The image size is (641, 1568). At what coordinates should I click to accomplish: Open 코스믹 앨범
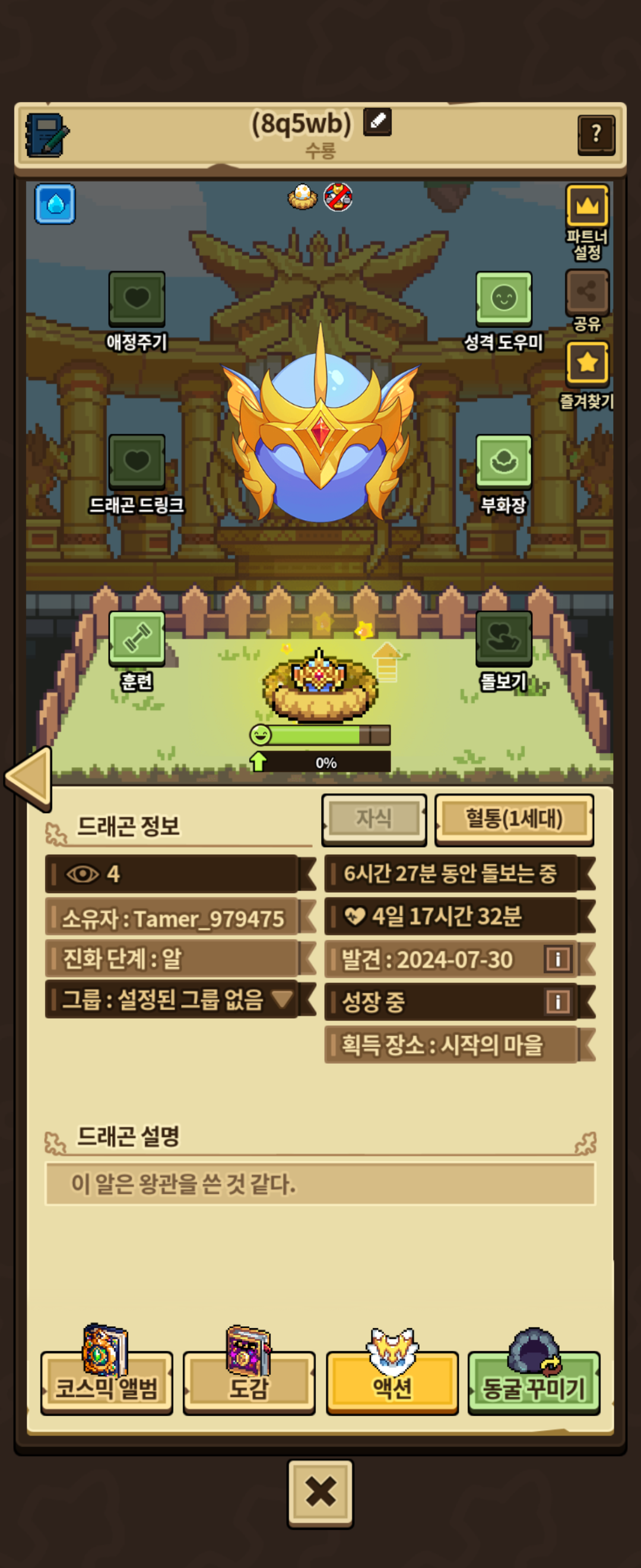(x=106, y=1387)
